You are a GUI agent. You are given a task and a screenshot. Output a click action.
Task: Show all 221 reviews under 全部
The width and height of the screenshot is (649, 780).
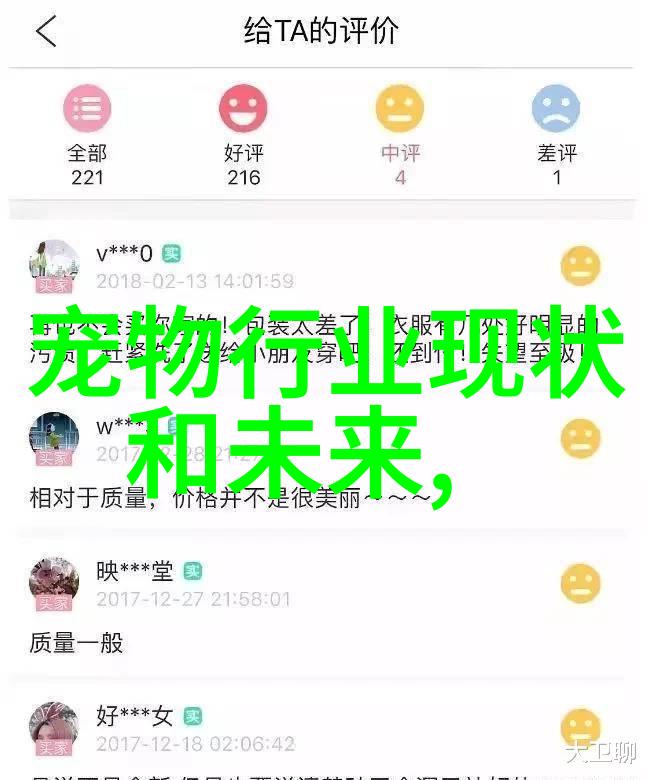pyautogui.click(x=87, y=135)
